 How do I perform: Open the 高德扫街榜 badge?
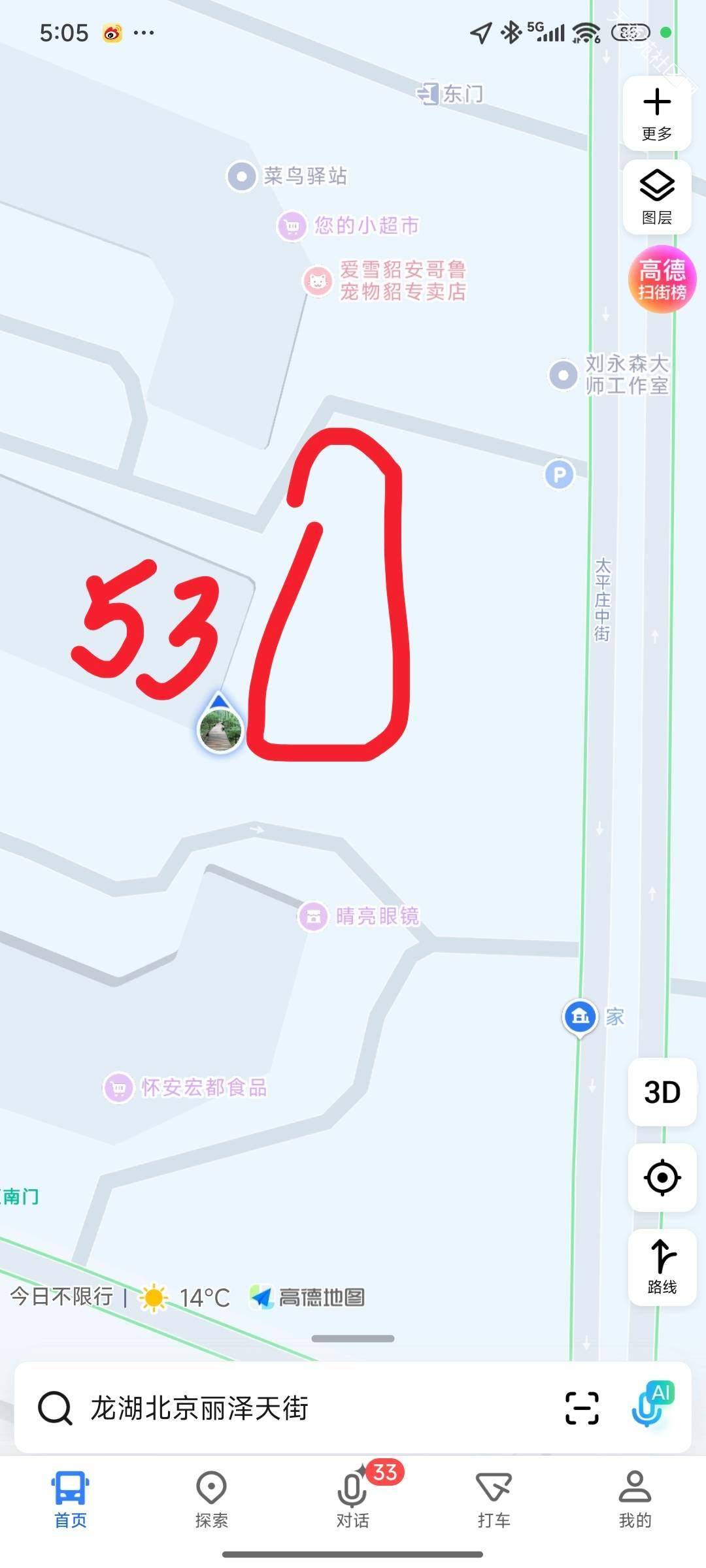pyautogui.click(x=662, y=279)
